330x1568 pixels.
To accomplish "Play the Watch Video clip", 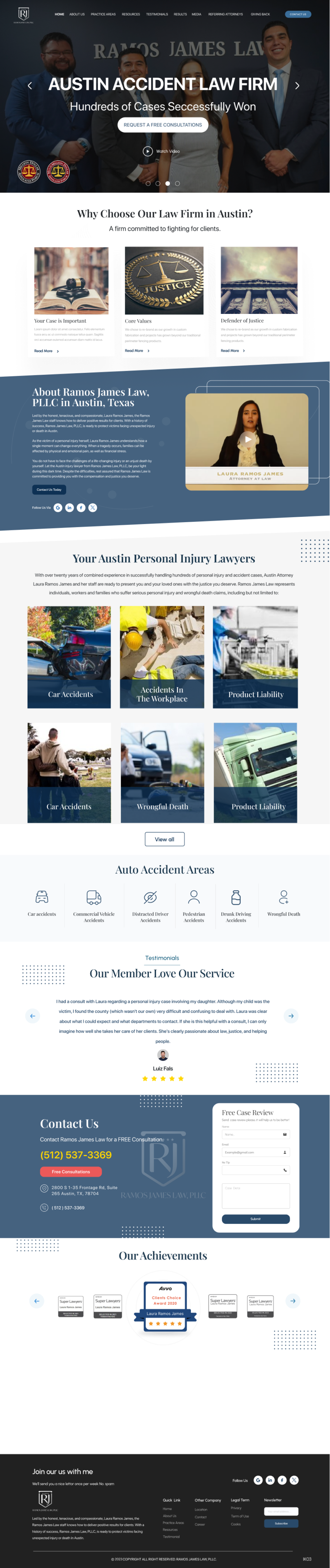I will tap(148, 151).
